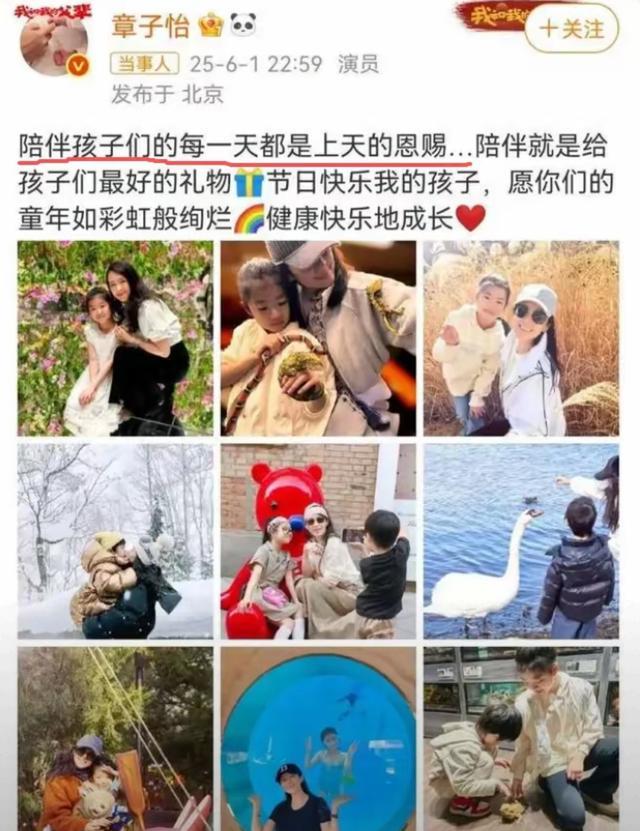Viewport: 640px width, 831px height.
Task: Enlarge the photo on the swing with teddy bear
Action: click(115, 738)
